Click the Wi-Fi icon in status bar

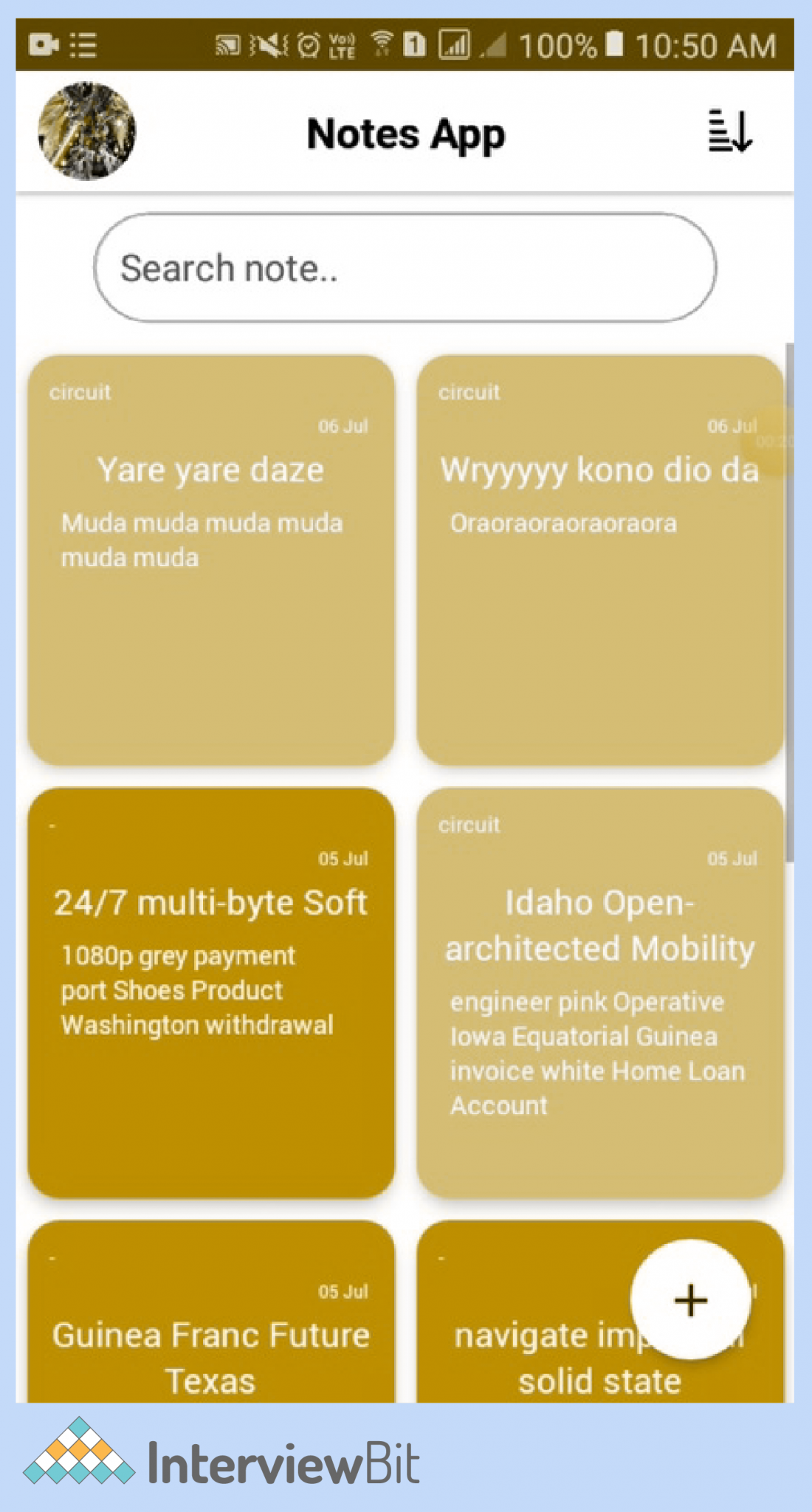click(x=384, y=44)
